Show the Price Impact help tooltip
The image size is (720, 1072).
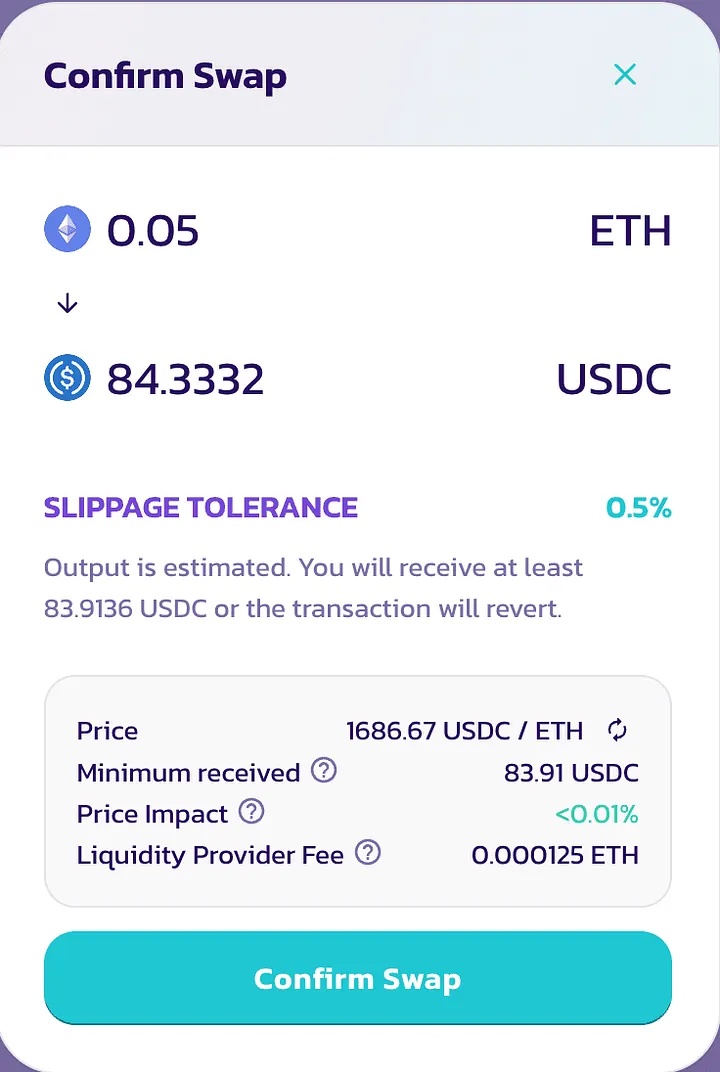[252, 812]
